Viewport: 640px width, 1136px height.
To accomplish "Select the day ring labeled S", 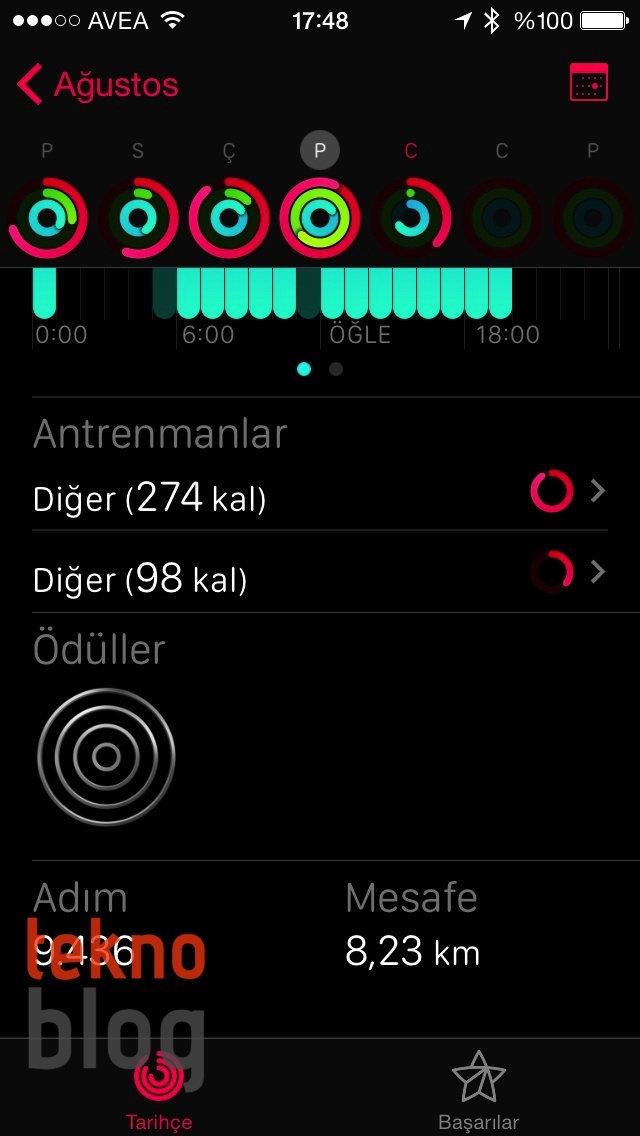I will click(139, 217).
